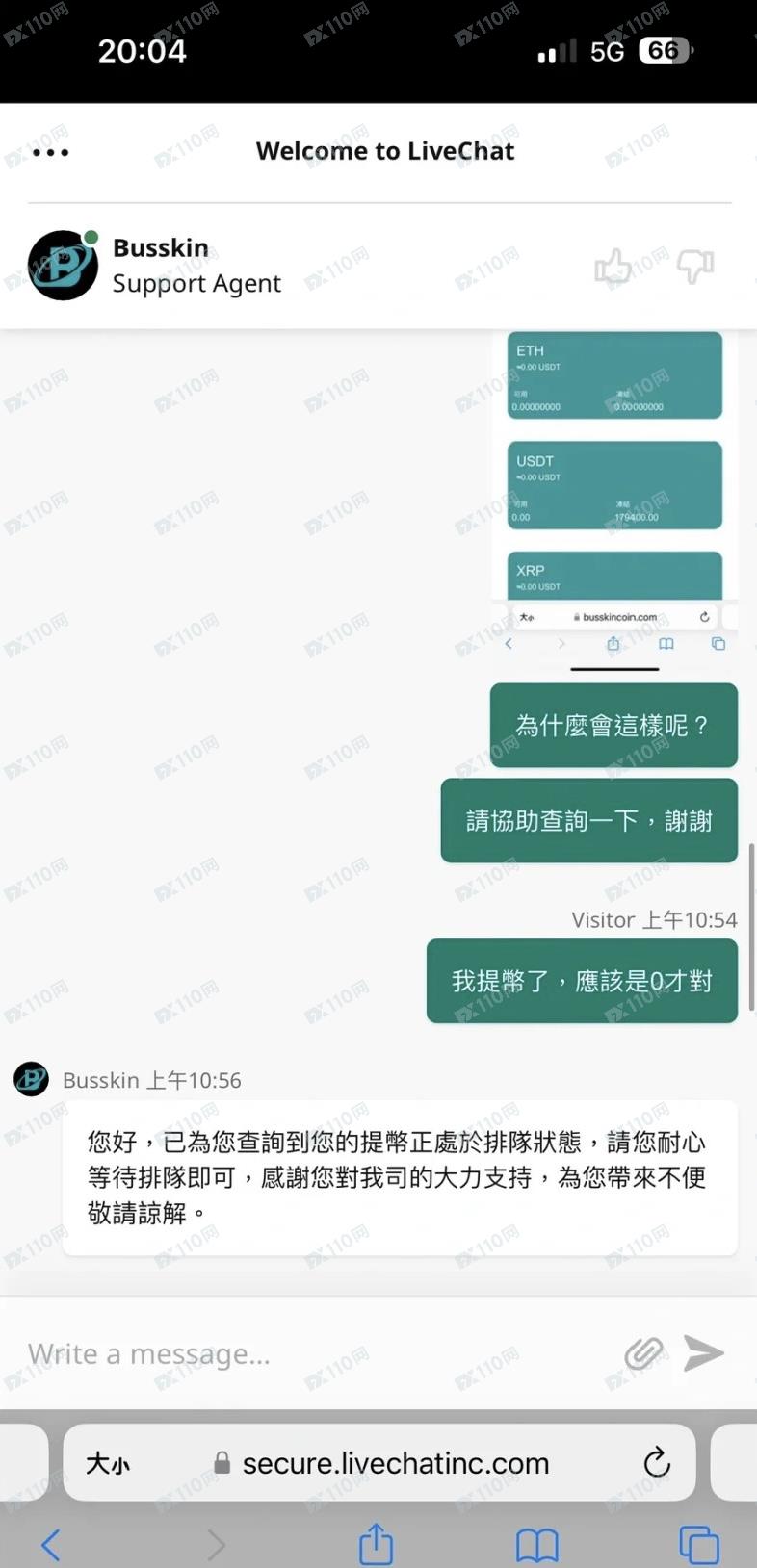Show all open Safari tabs
Screen dimensions: 757x1568
point(698,1546)
